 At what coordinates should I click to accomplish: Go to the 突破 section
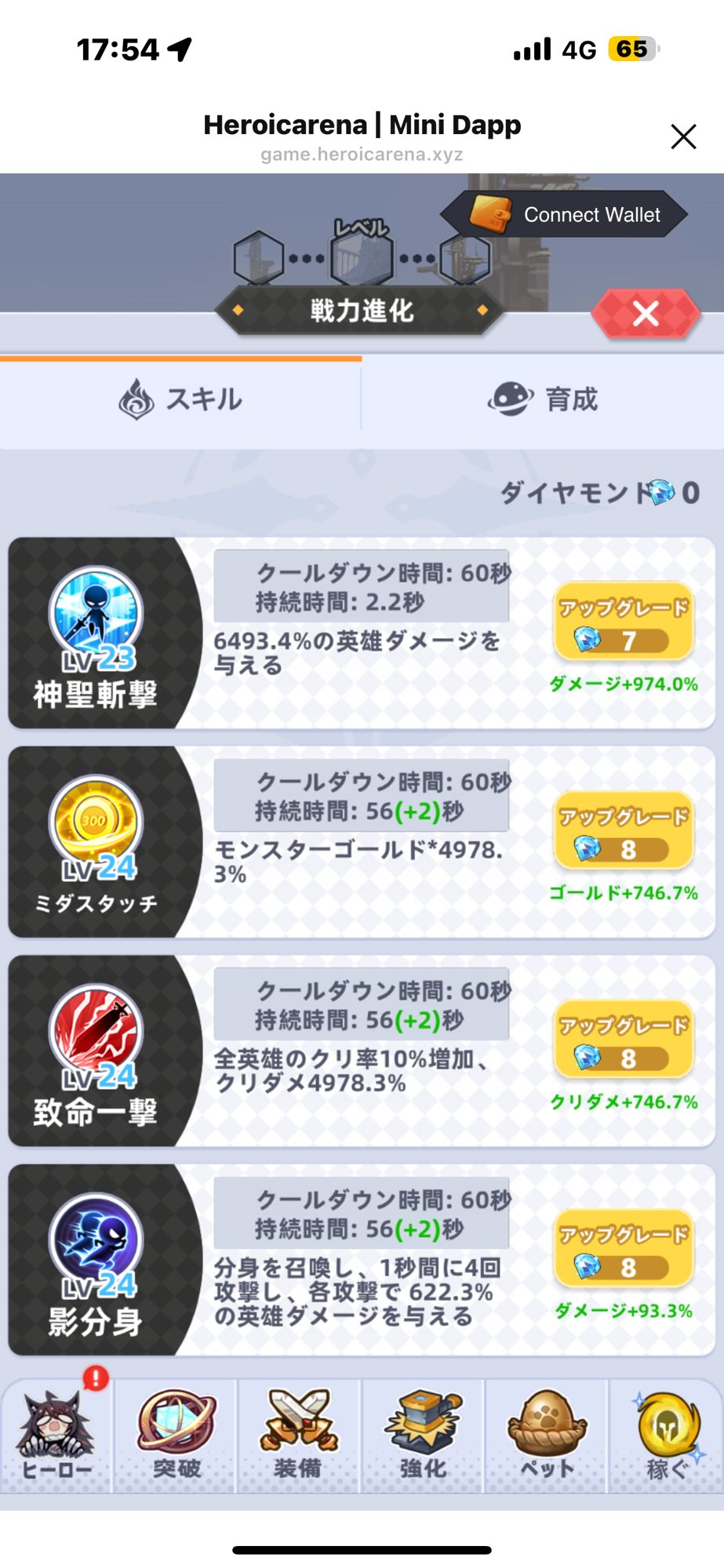click(x=176, y=1436)
